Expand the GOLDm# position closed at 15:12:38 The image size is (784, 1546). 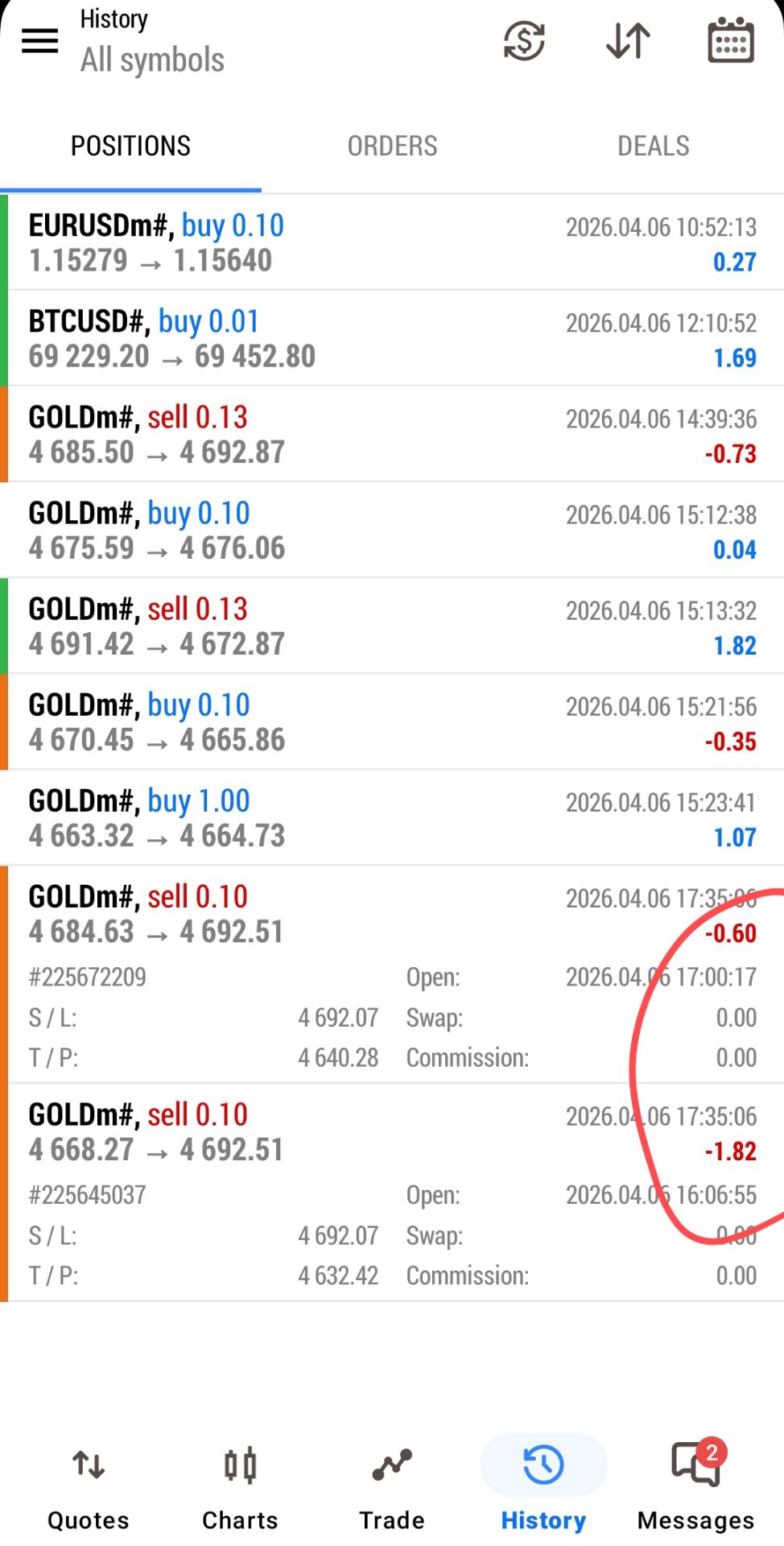click(392, 530)
